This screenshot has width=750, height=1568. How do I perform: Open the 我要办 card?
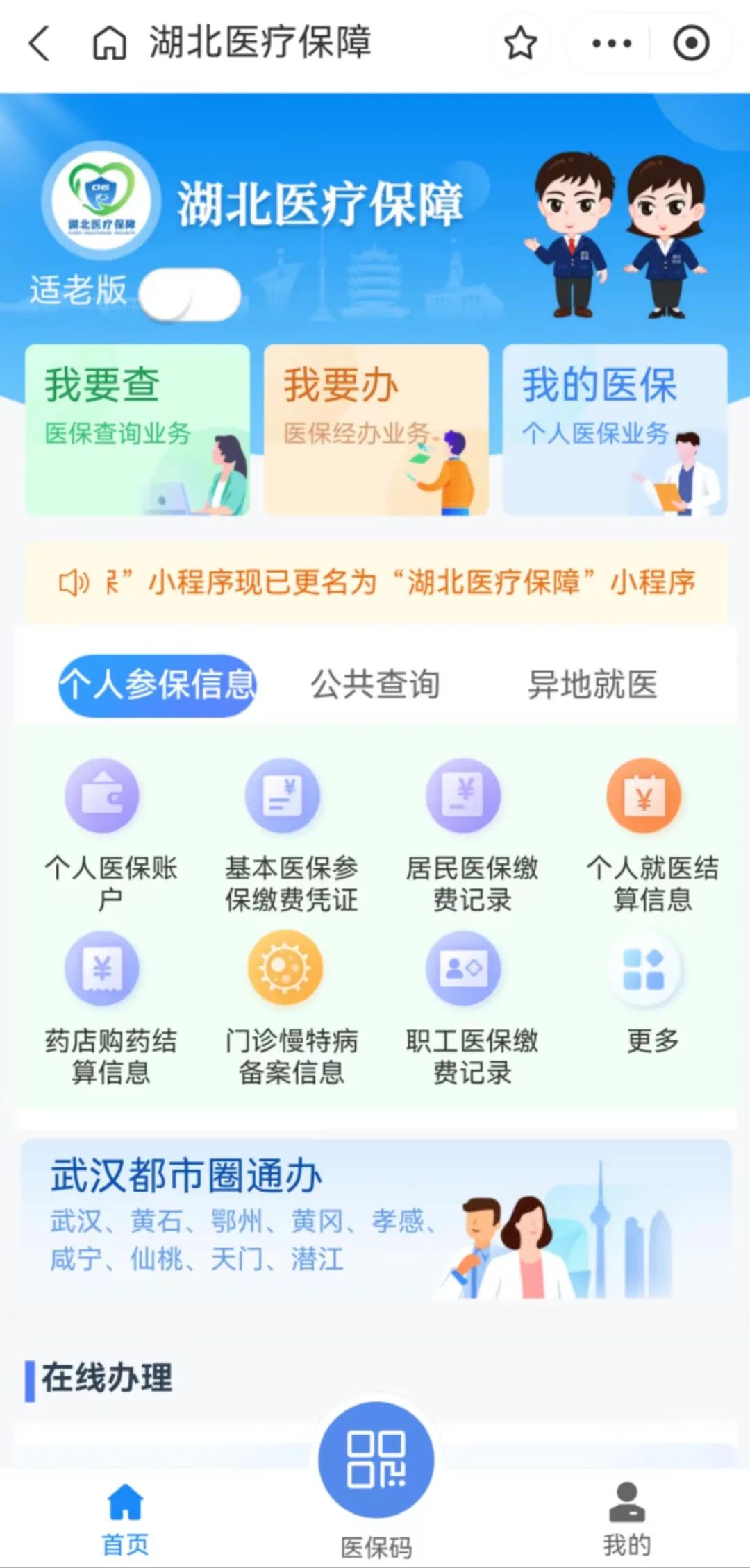[x=376, y=430]
